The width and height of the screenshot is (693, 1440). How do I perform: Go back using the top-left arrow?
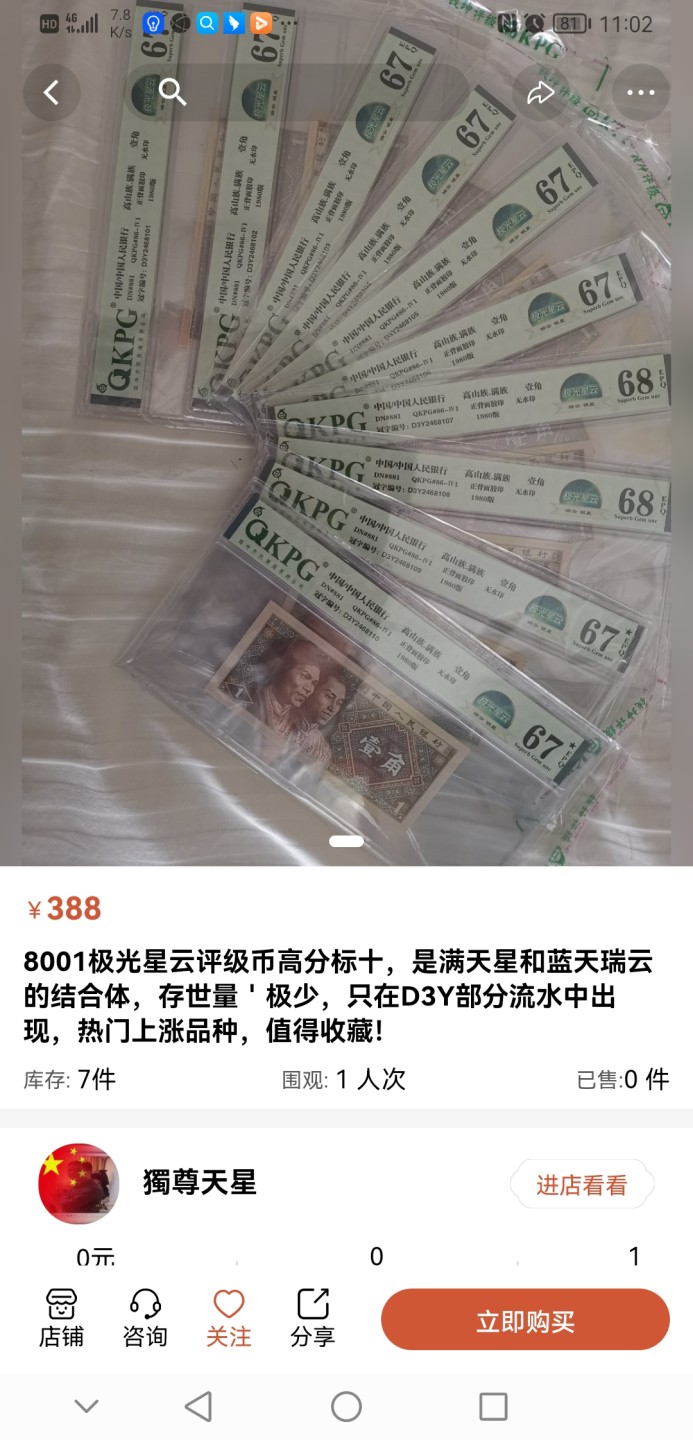[51, 93]
